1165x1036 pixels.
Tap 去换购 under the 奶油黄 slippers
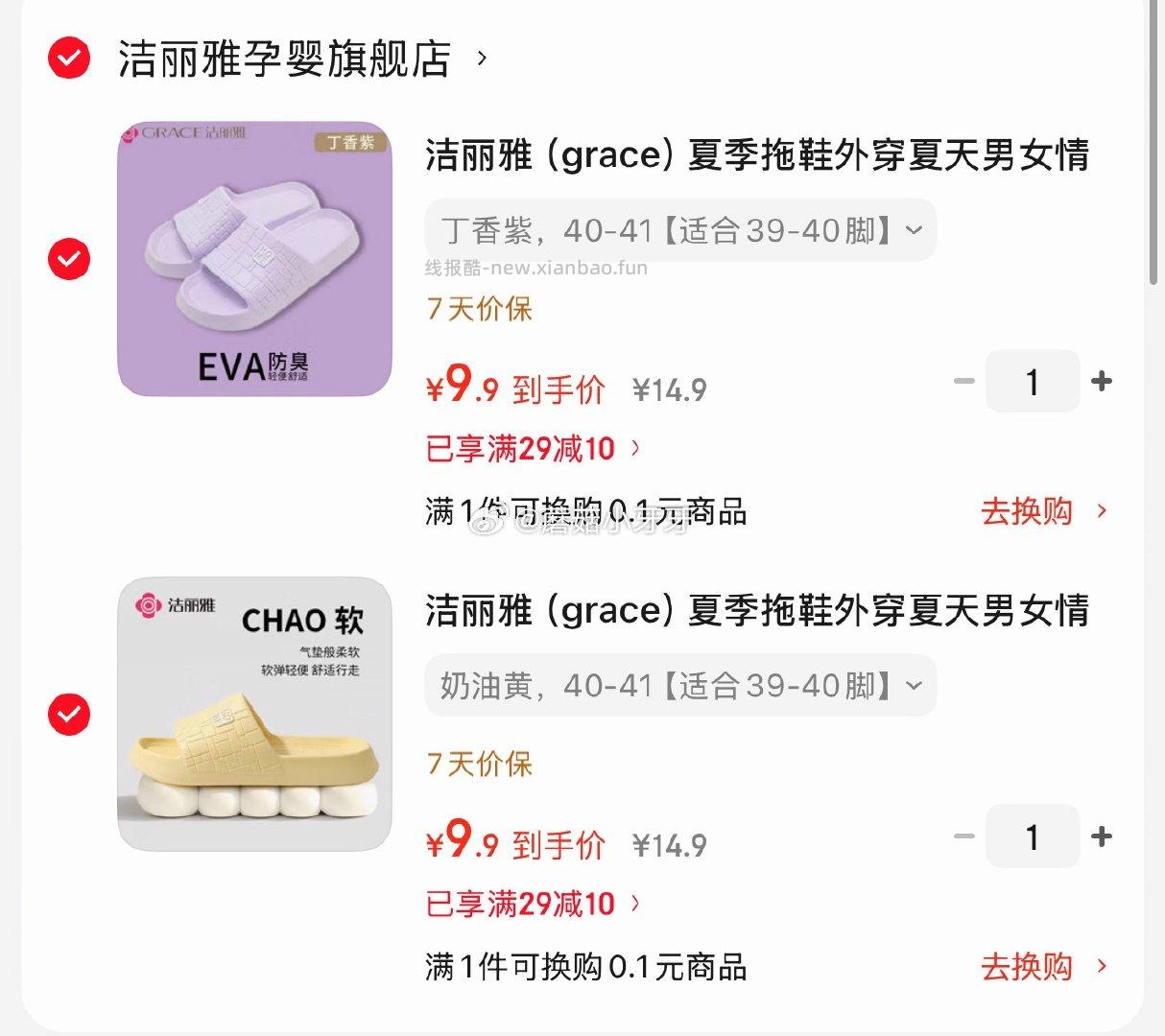(x=1042, y=967)
